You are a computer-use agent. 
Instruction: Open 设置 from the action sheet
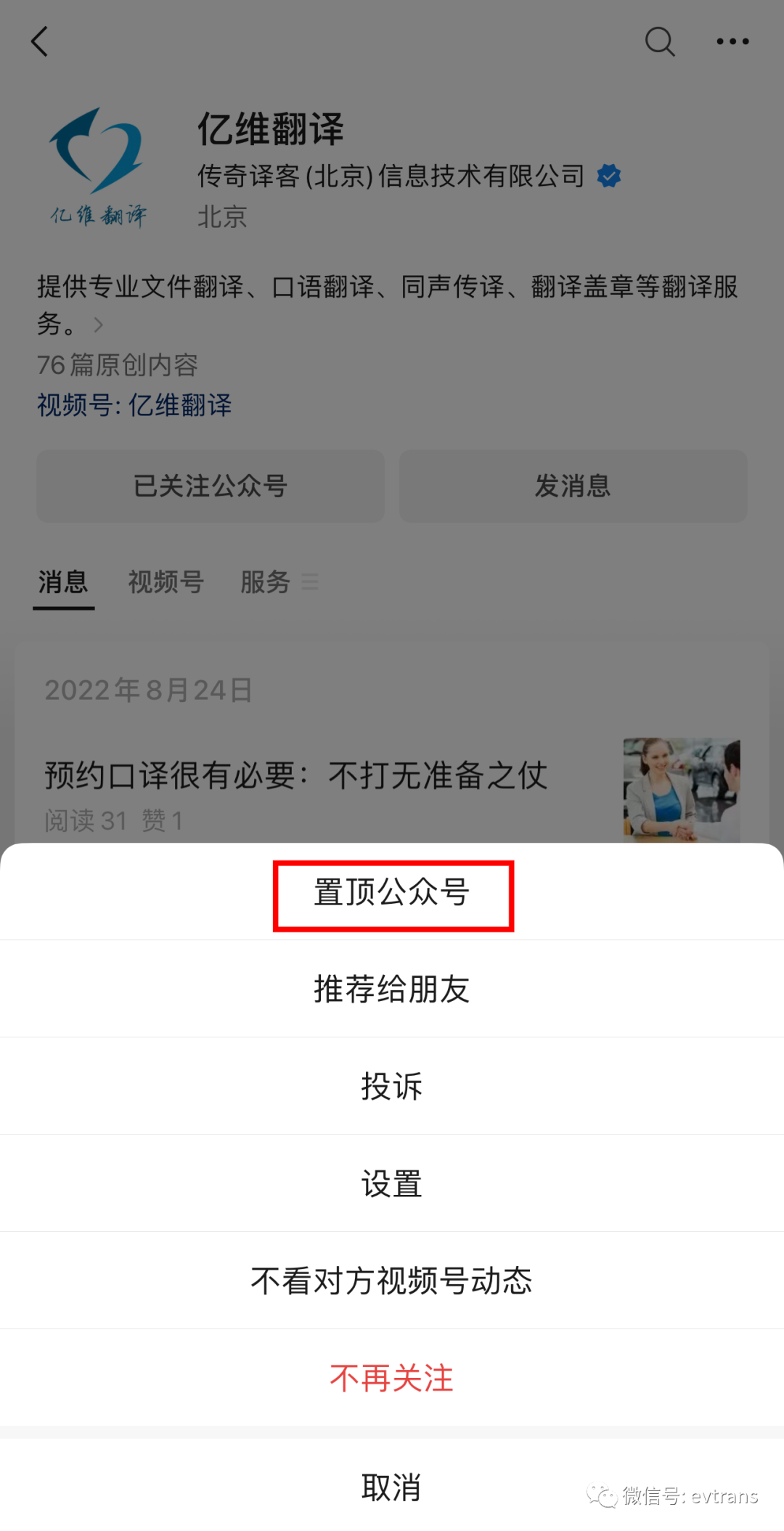click(392, 1183)
